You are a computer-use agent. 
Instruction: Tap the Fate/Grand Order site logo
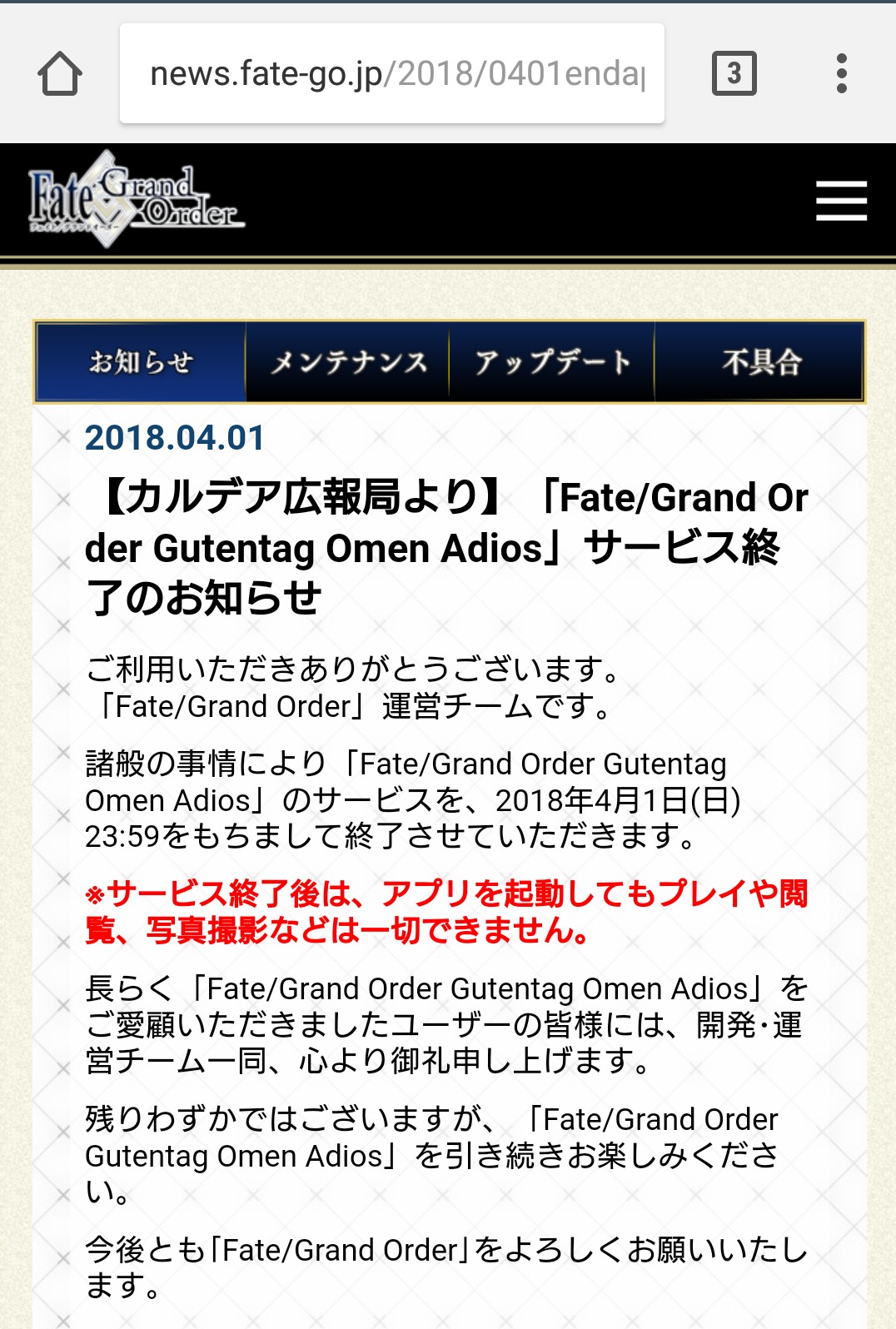point(135,200)
